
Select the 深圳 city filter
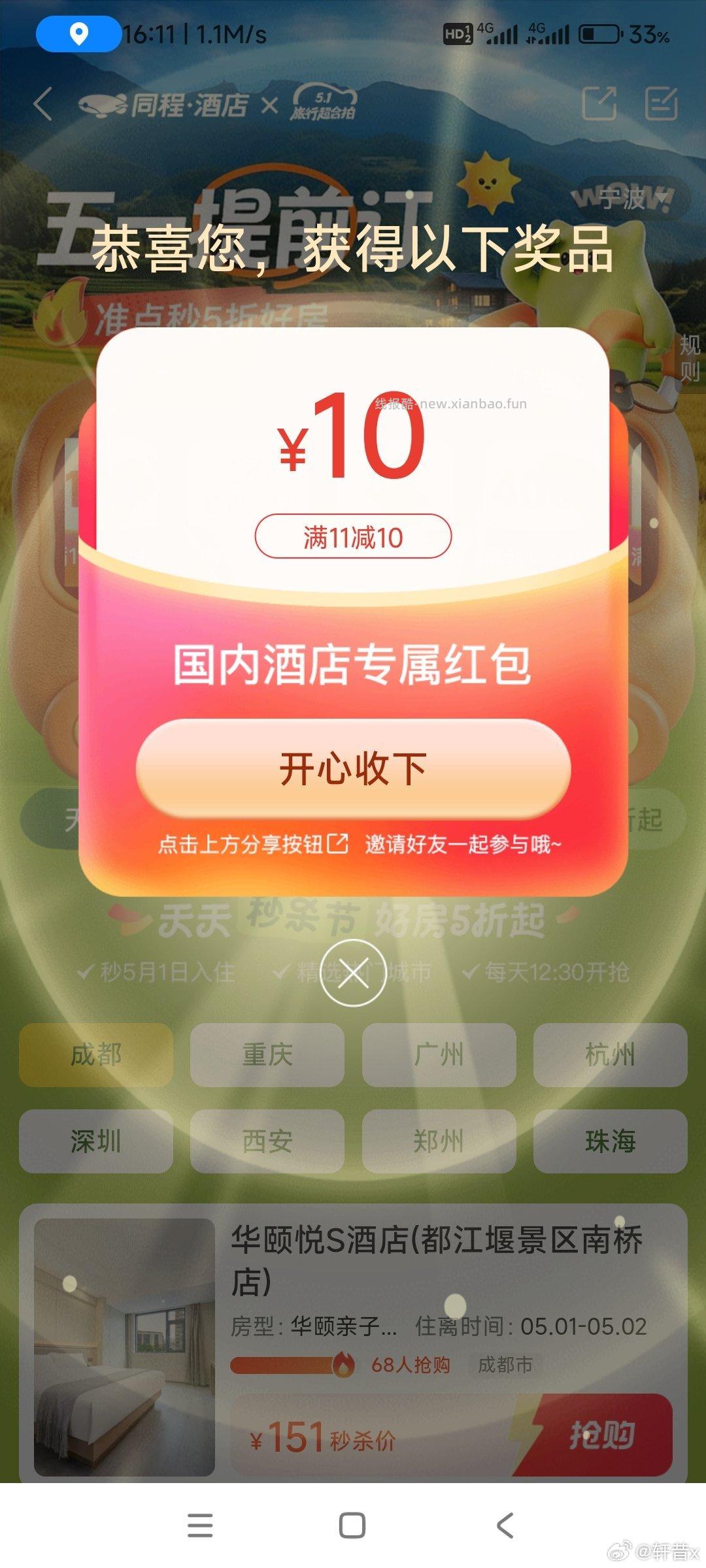(95, 1141)
